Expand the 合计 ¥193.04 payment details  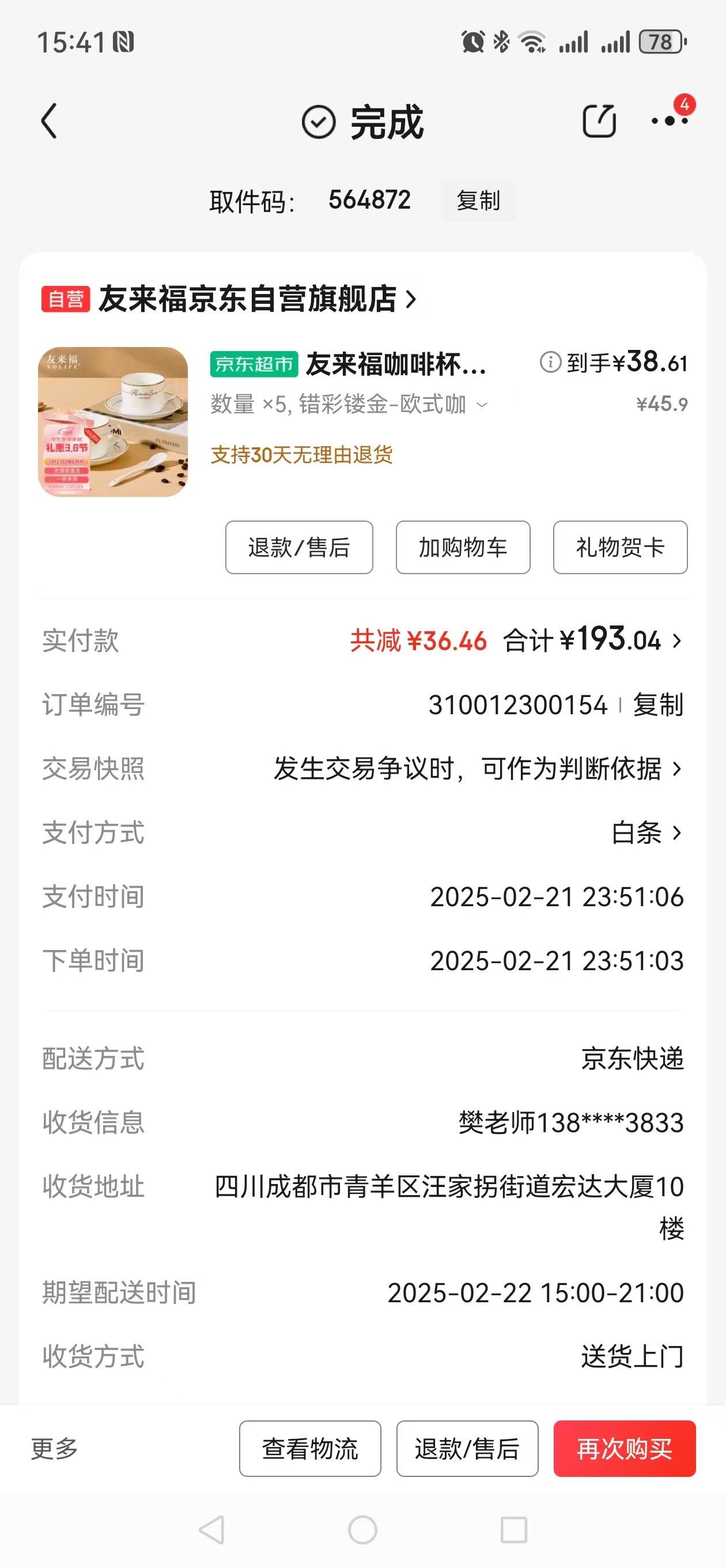(x=593, y=640)
